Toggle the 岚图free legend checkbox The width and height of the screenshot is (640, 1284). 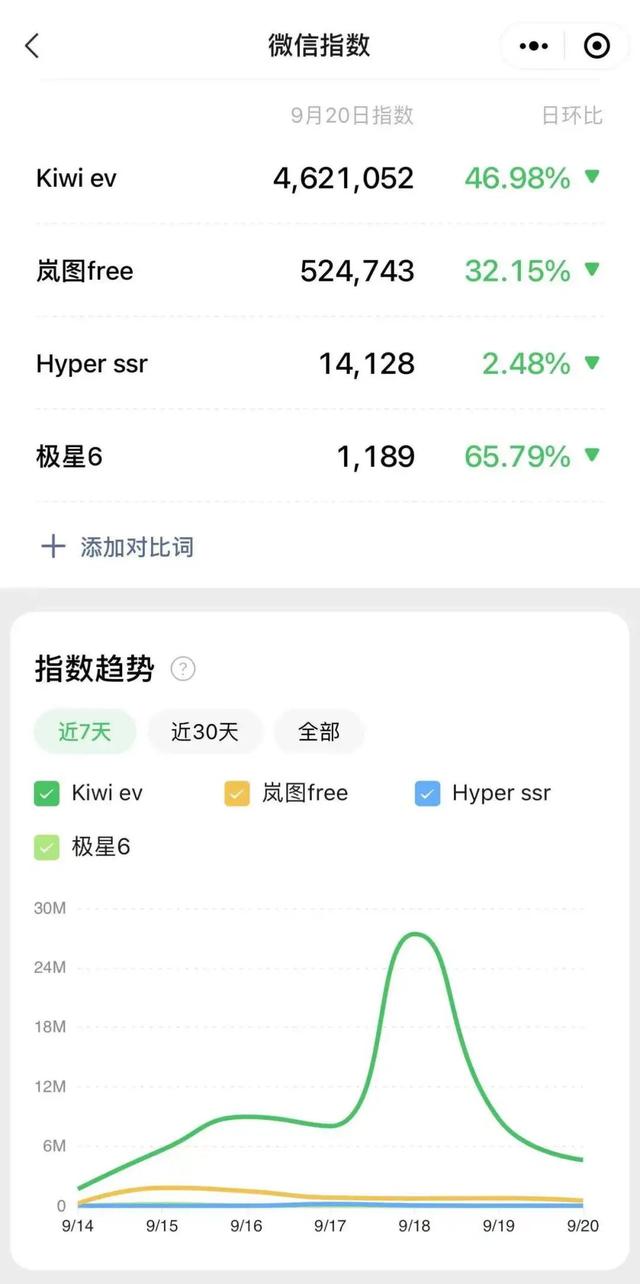click(x=237, y=794)
